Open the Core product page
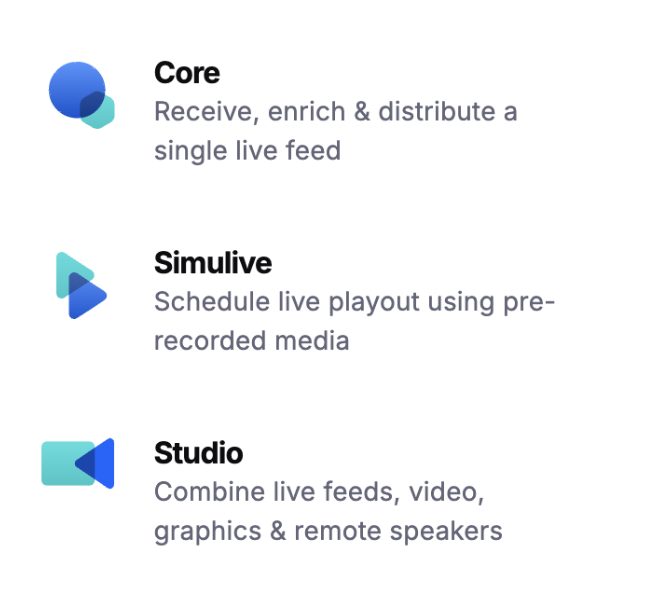The height and width of the screenshot is (610, 658). pos(187,73)
